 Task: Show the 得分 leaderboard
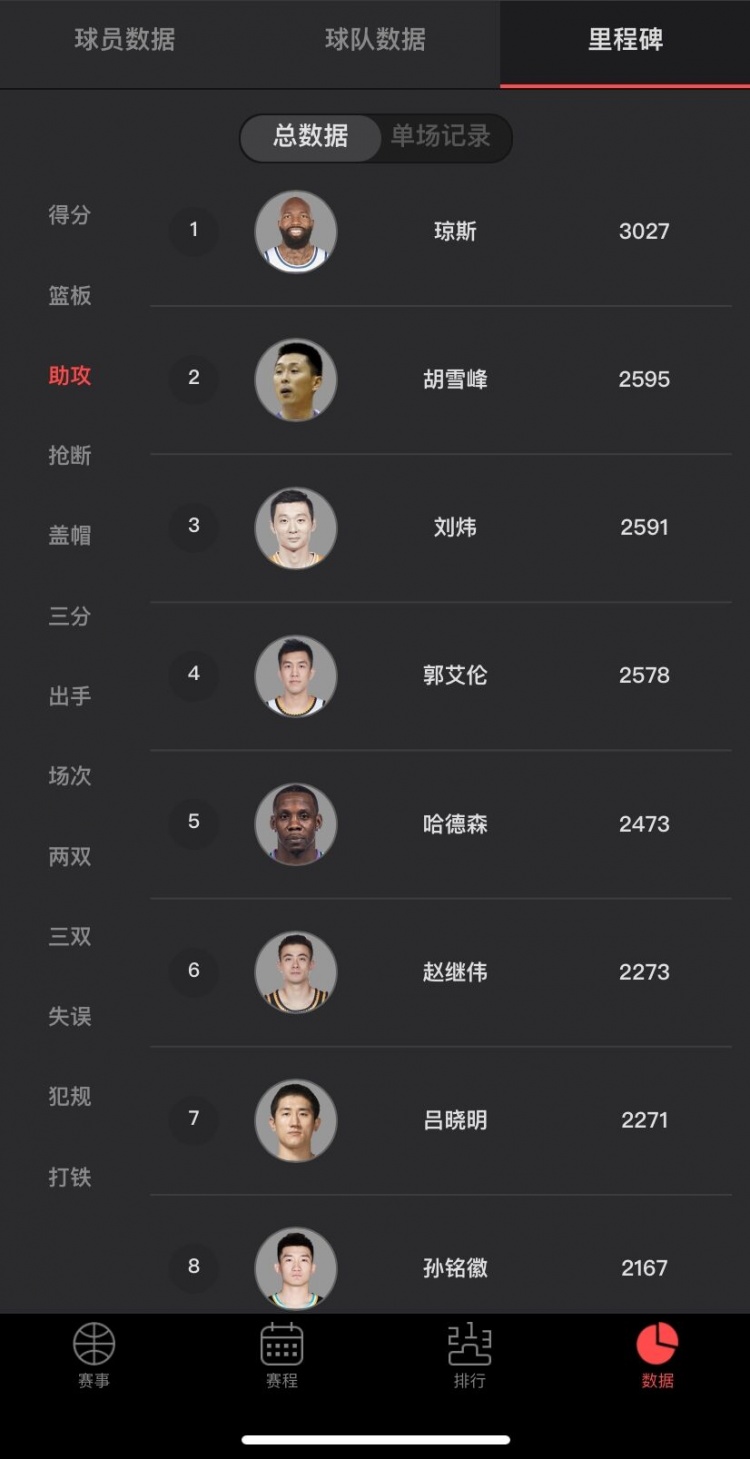pyautogui.click(x=70, y=215)
